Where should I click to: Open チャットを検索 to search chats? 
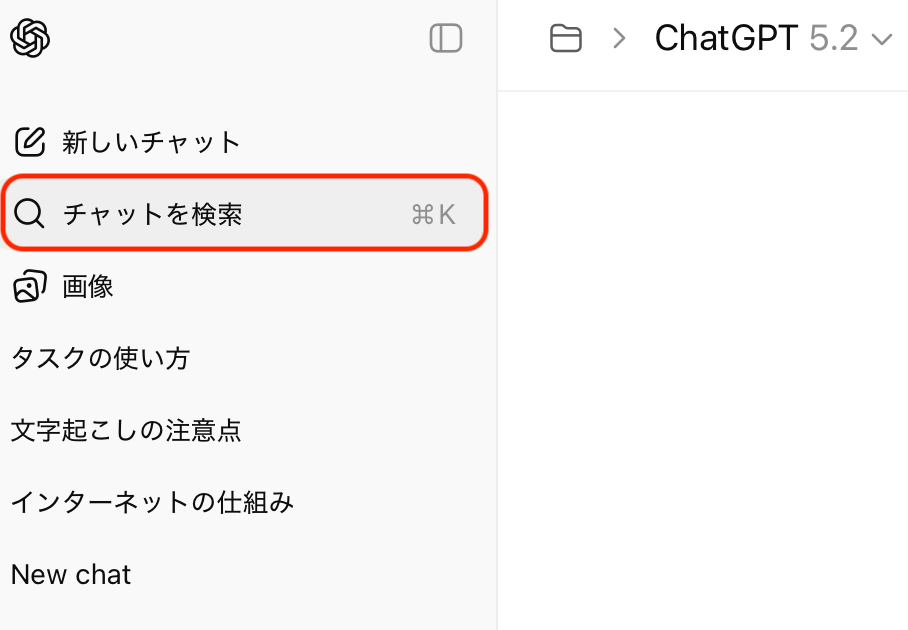point(152,214)
